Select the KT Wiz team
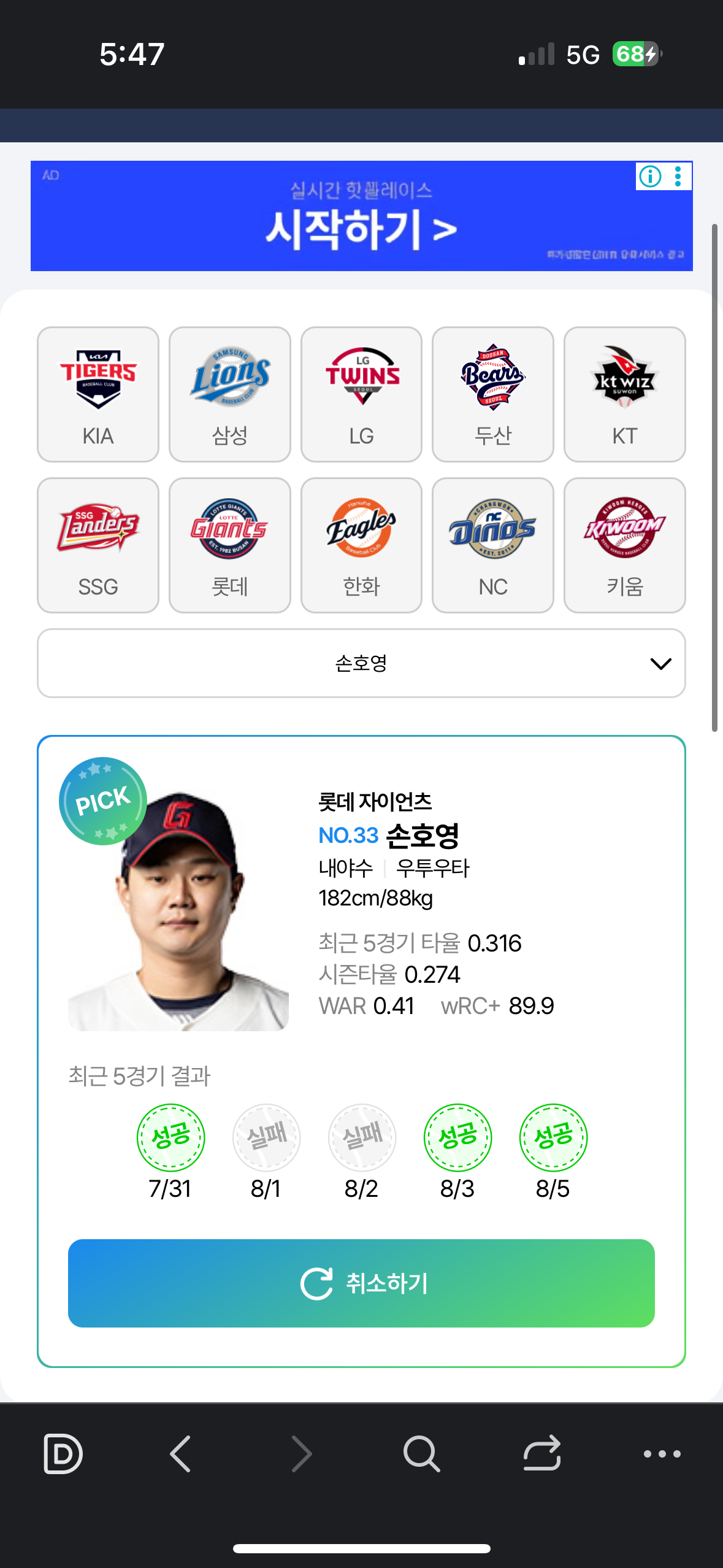723x1568 pixels. (x=624, y=394)
